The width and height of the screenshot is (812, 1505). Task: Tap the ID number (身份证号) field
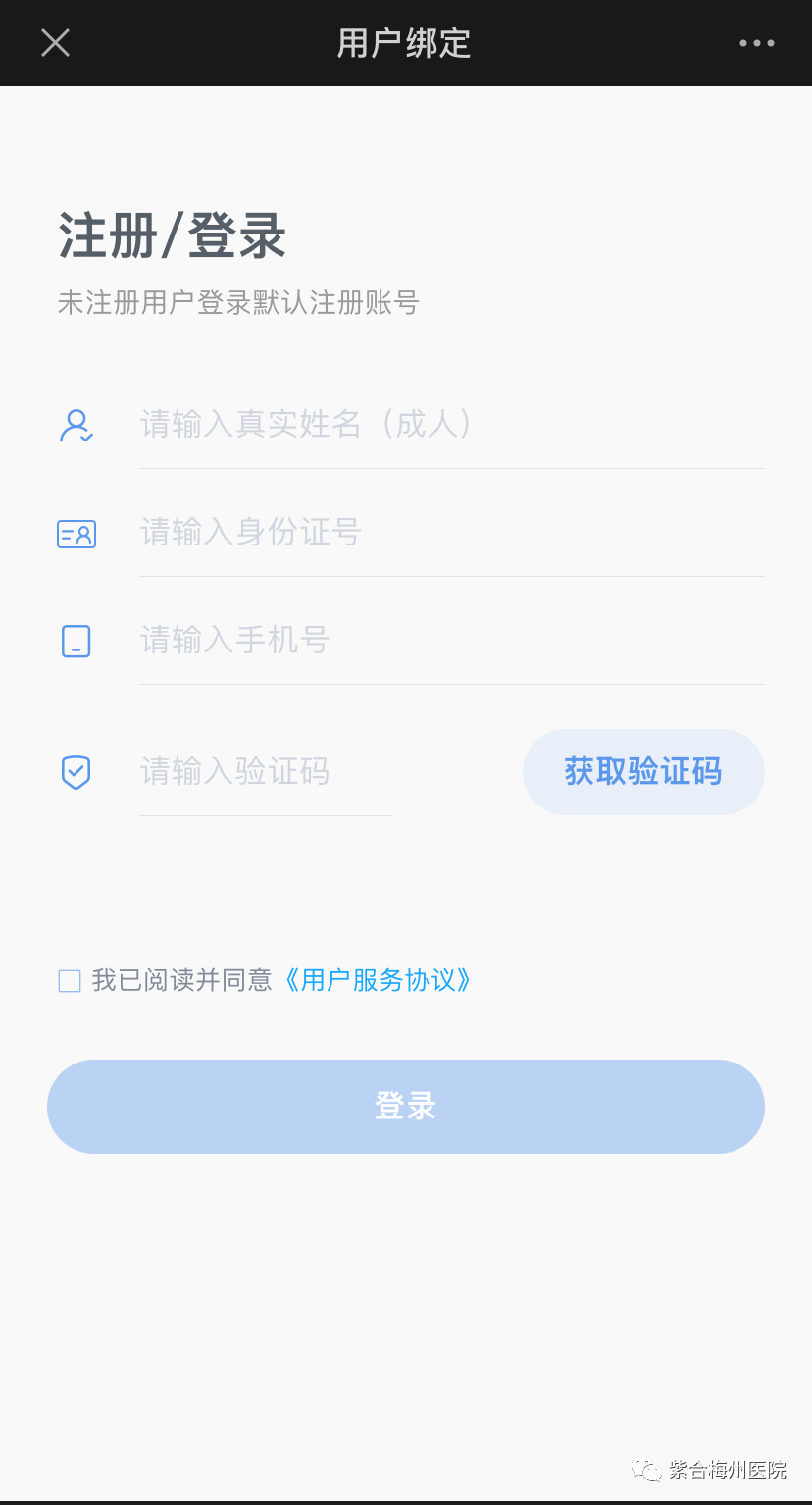click(451, 533)
